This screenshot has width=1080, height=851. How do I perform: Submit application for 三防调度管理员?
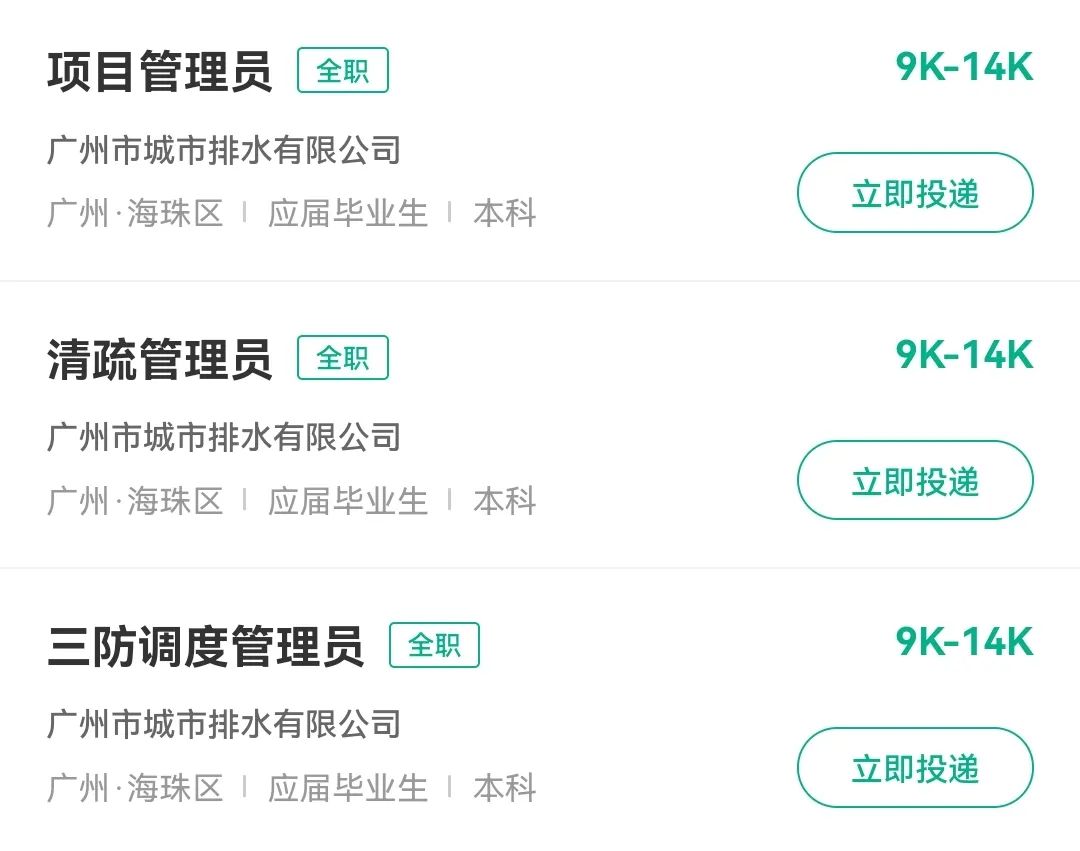point(914,768)
